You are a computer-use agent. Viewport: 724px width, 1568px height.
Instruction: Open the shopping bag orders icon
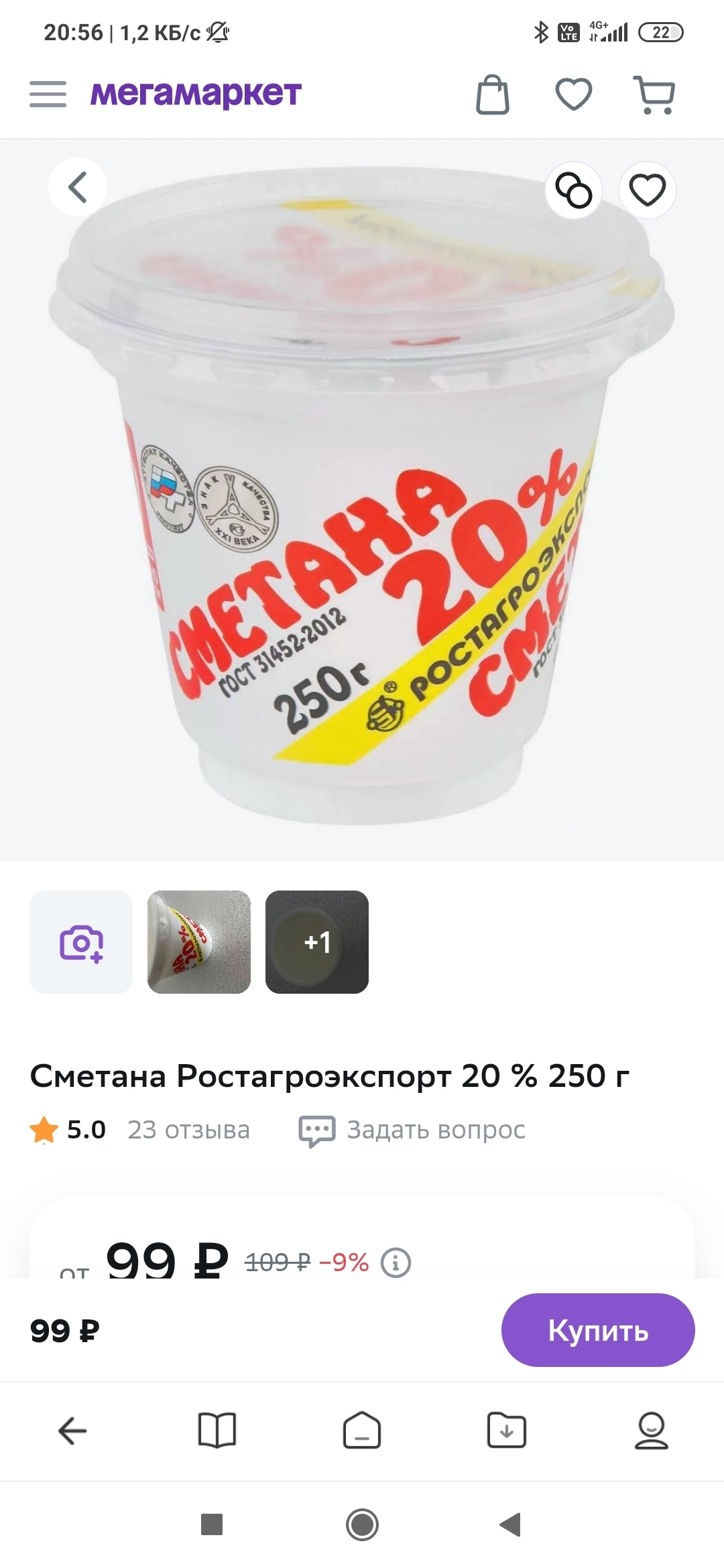click(492, 94)
